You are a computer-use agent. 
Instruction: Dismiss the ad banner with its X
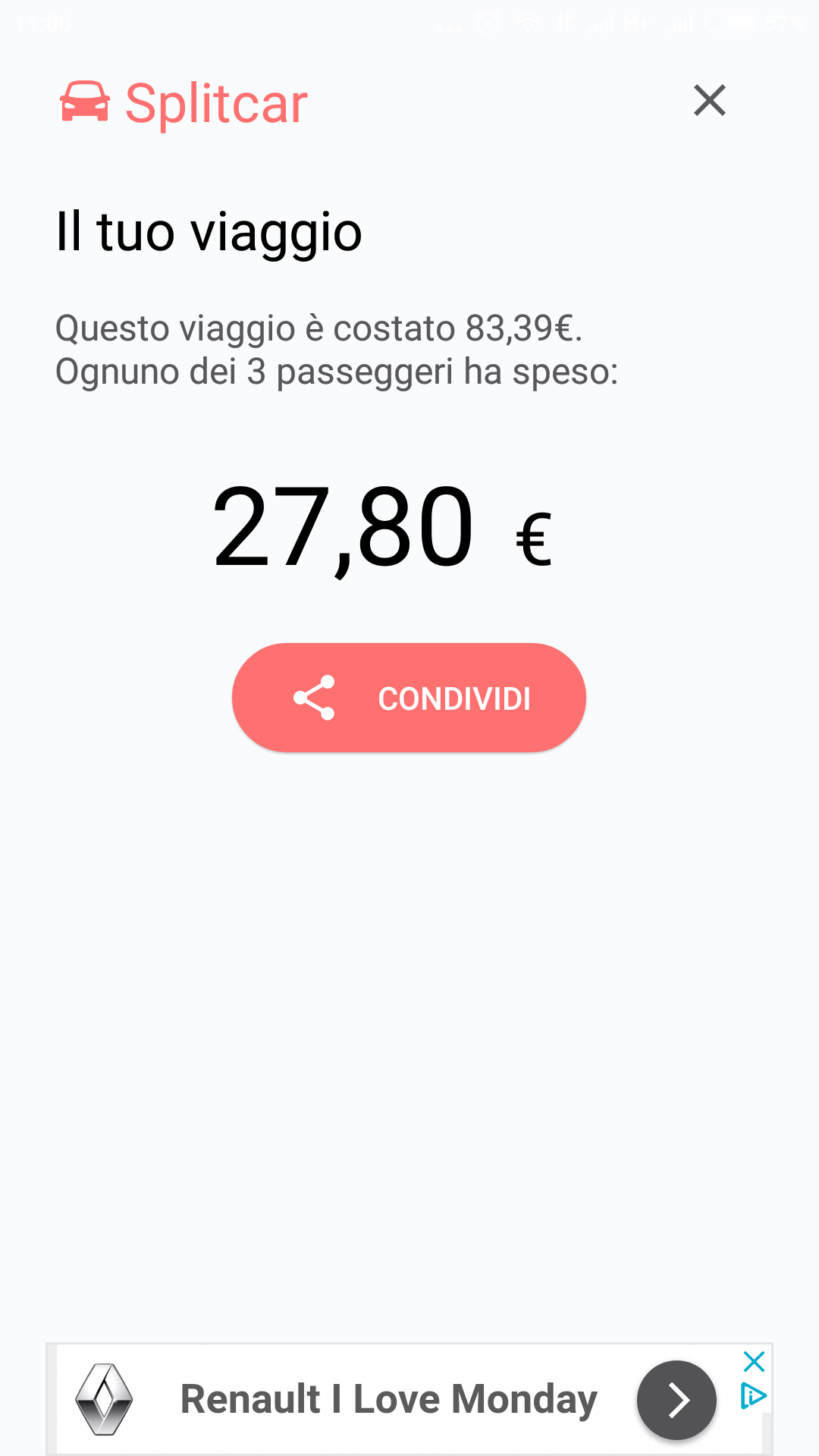coord(754,1361)
